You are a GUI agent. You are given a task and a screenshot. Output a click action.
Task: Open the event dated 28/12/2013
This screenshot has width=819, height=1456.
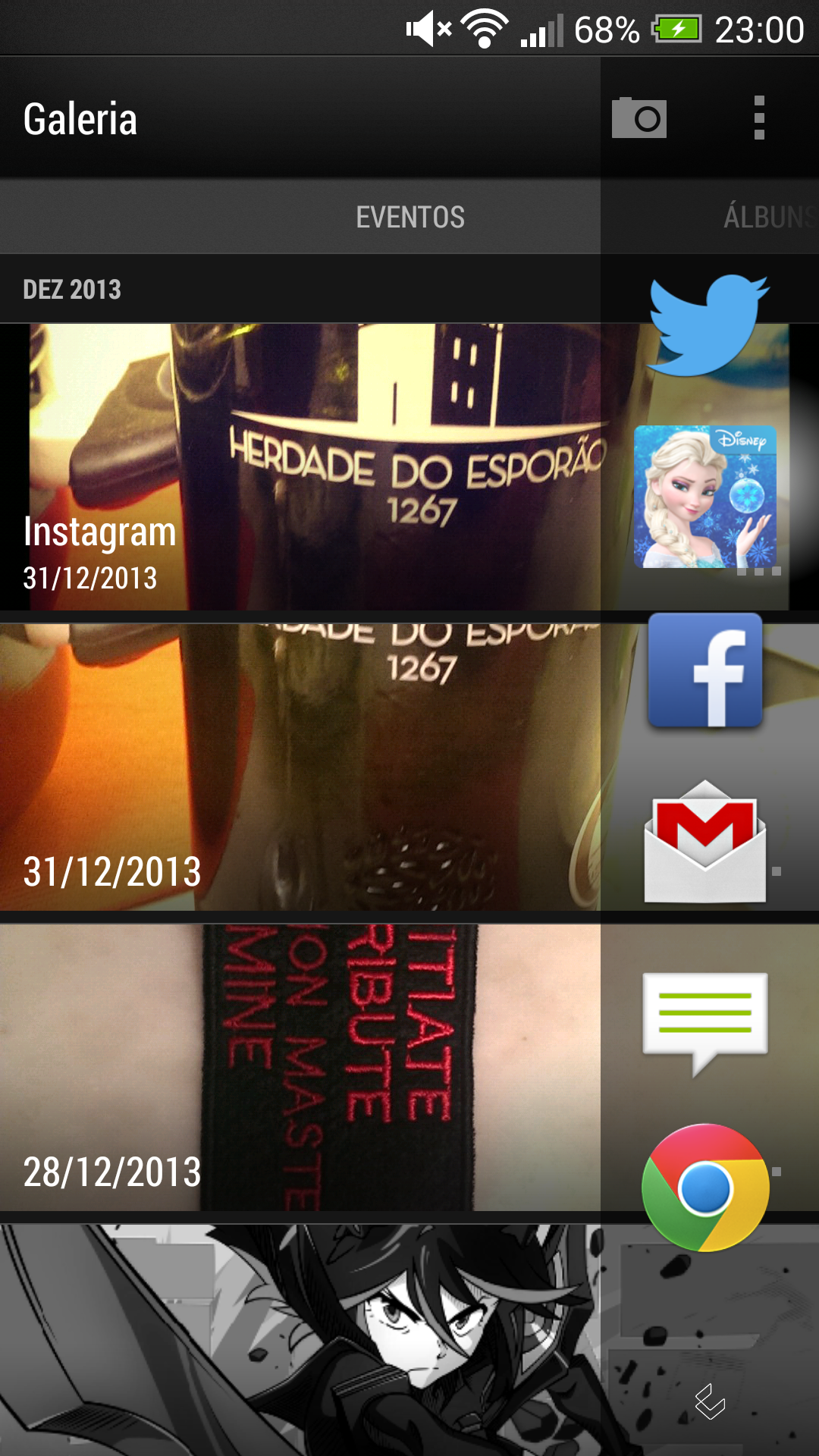coord(300,1067)
